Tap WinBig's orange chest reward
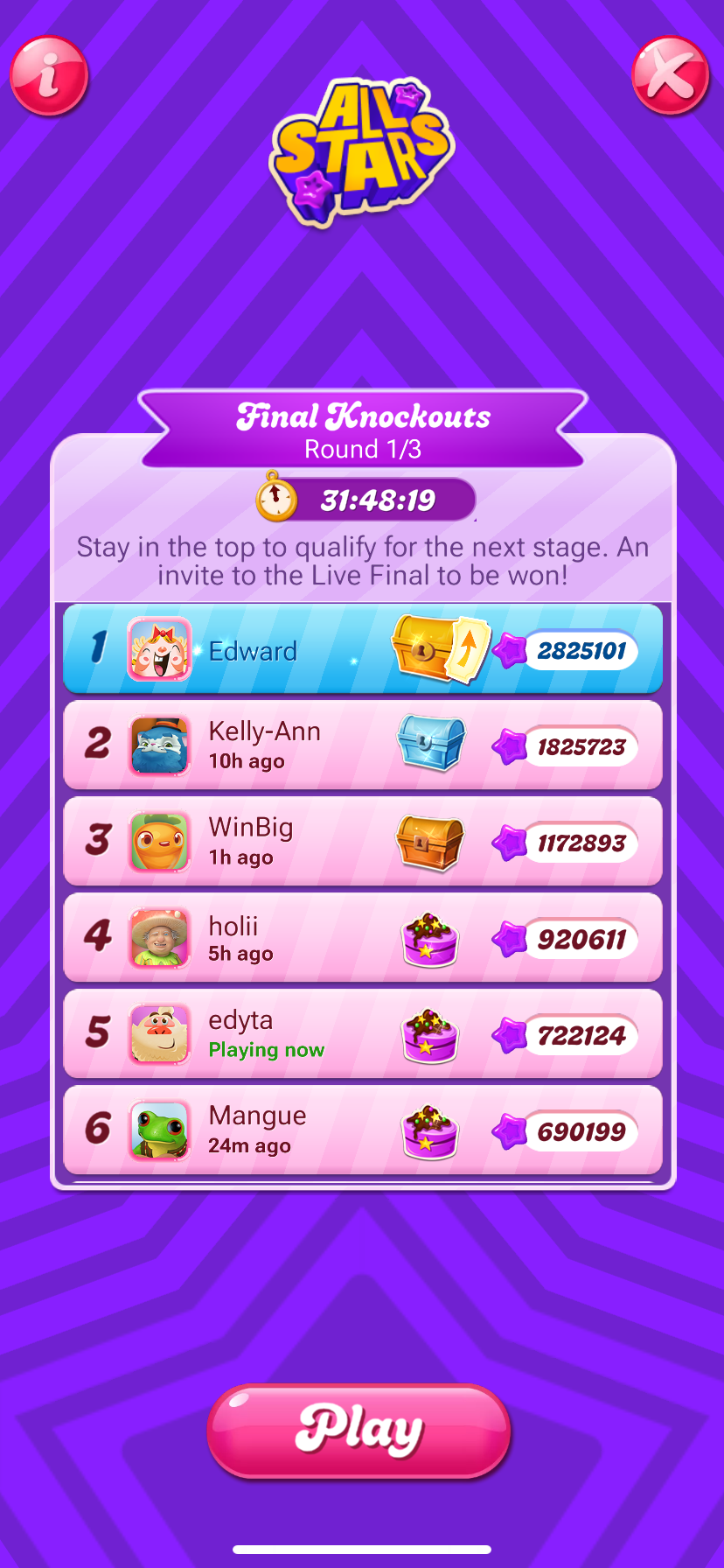Image resolution: width=724 pixels, height=1568 pixels. click(x=429, y=843)
